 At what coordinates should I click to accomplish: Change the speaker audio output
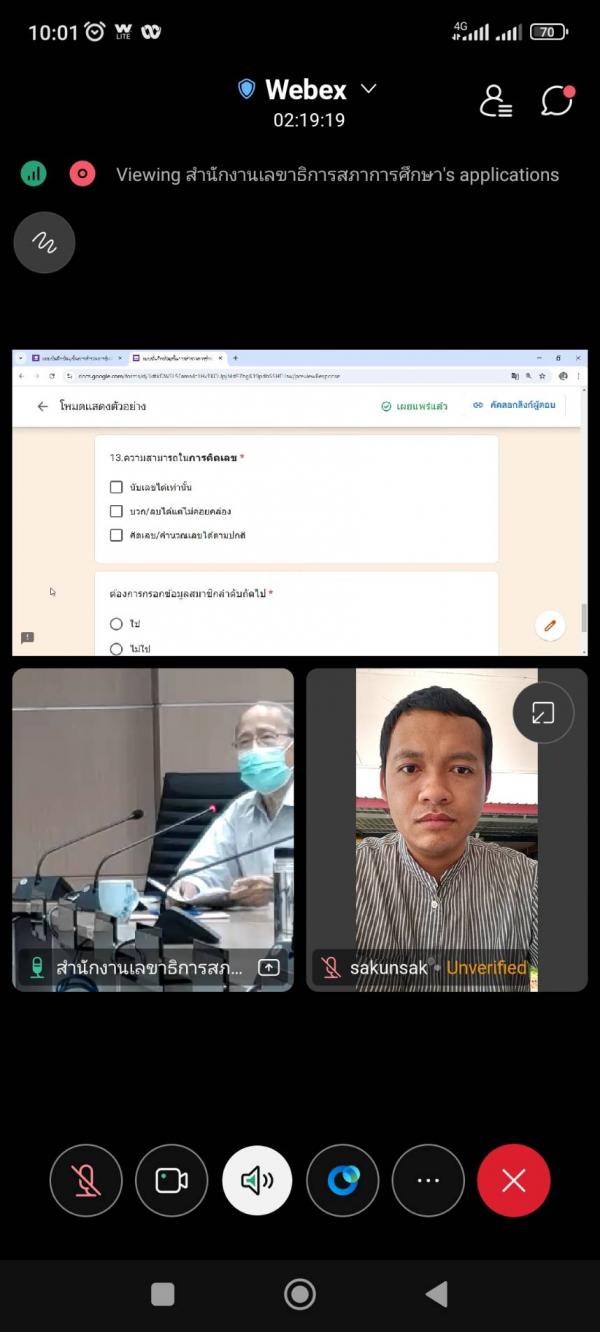tap(257, 1180)
